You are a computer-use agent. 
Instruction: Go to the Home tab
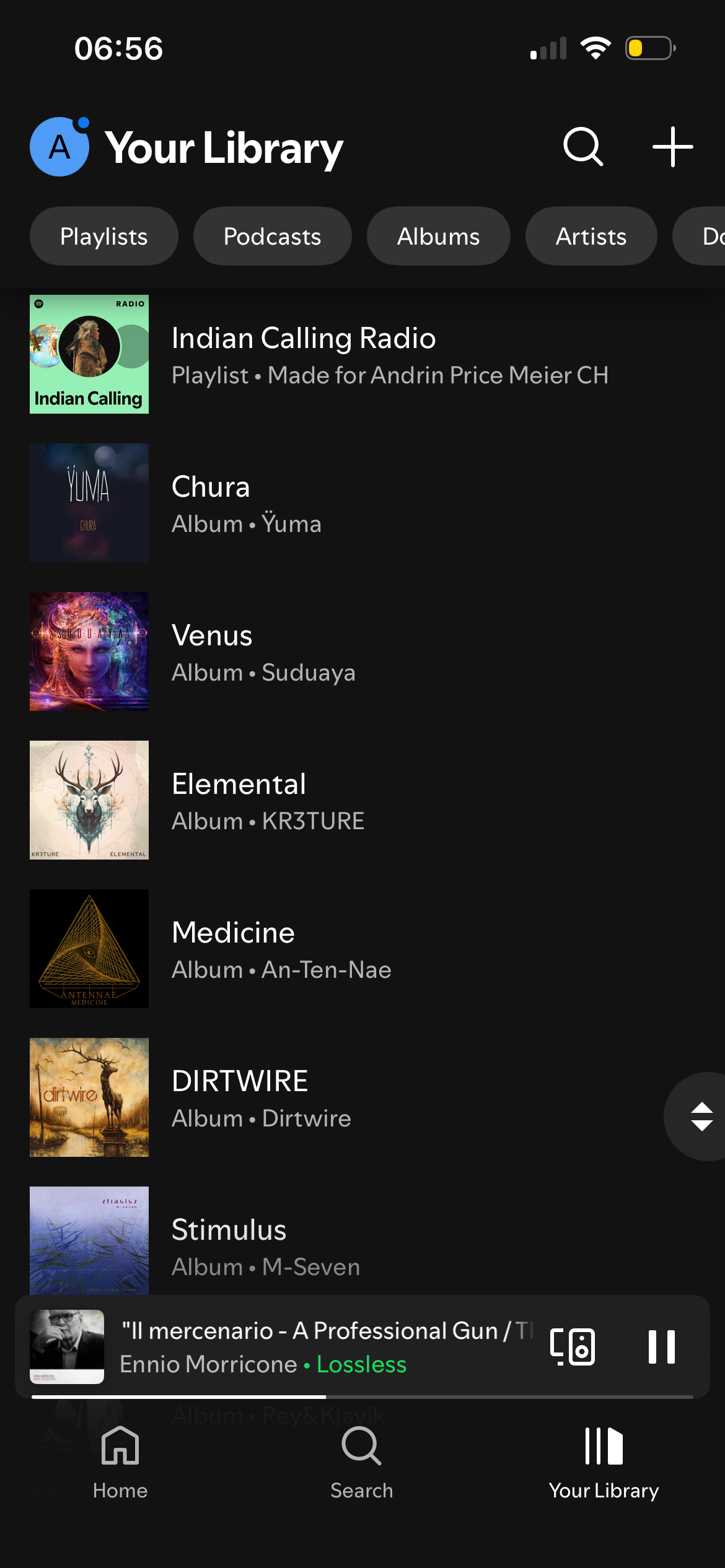pyautogui.click(x=120, y=1463)
